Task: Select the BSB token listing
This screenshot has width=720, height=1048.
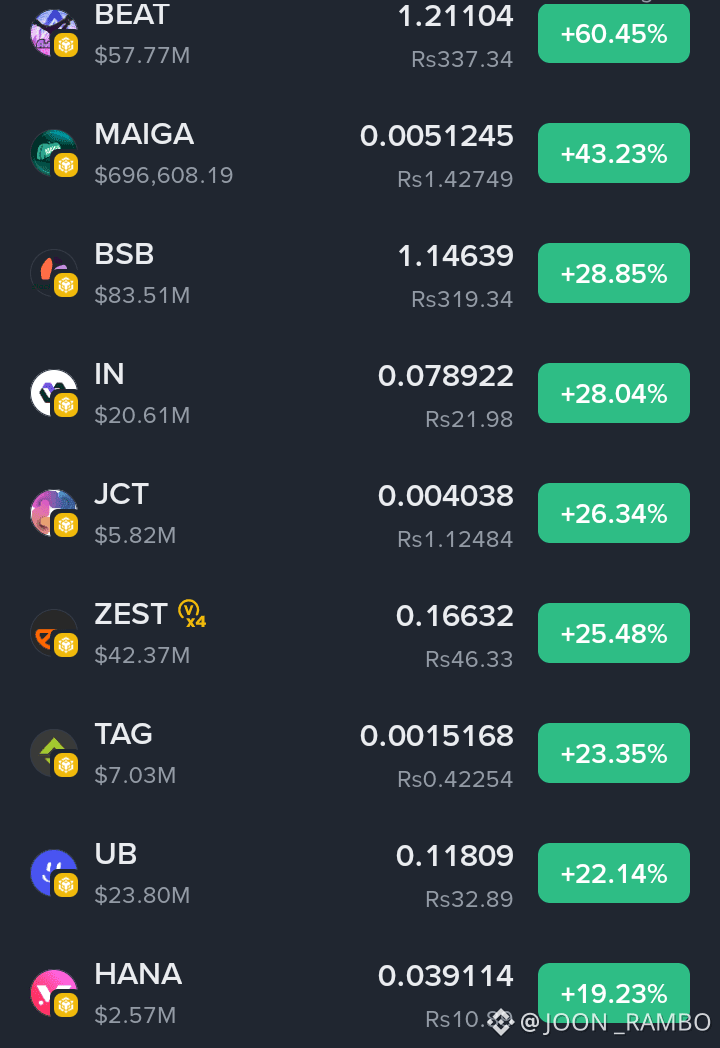Action: tap(360, 273)
